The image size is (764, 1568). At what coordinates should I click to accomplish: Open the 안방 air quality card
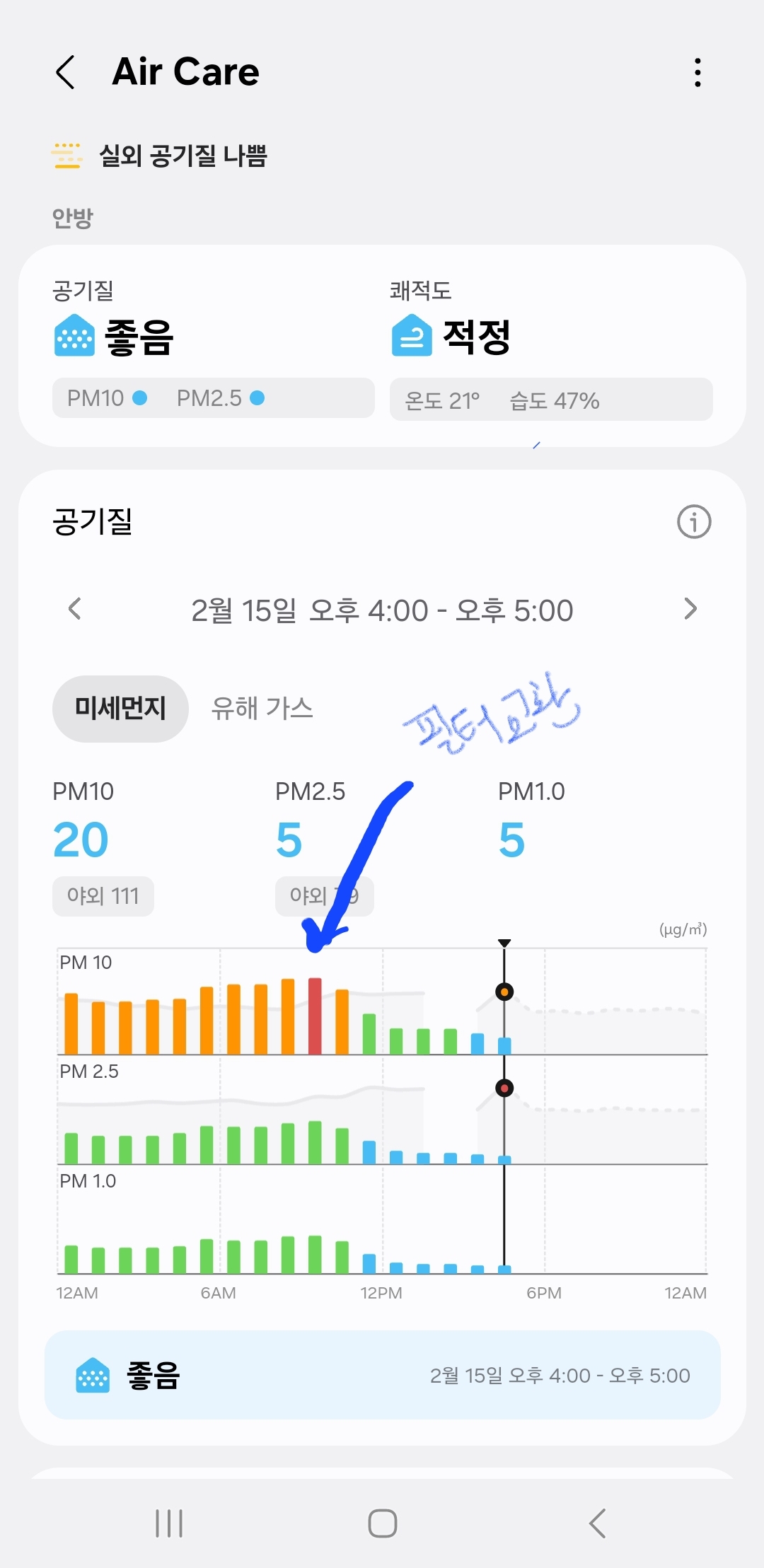click(382, 345)
